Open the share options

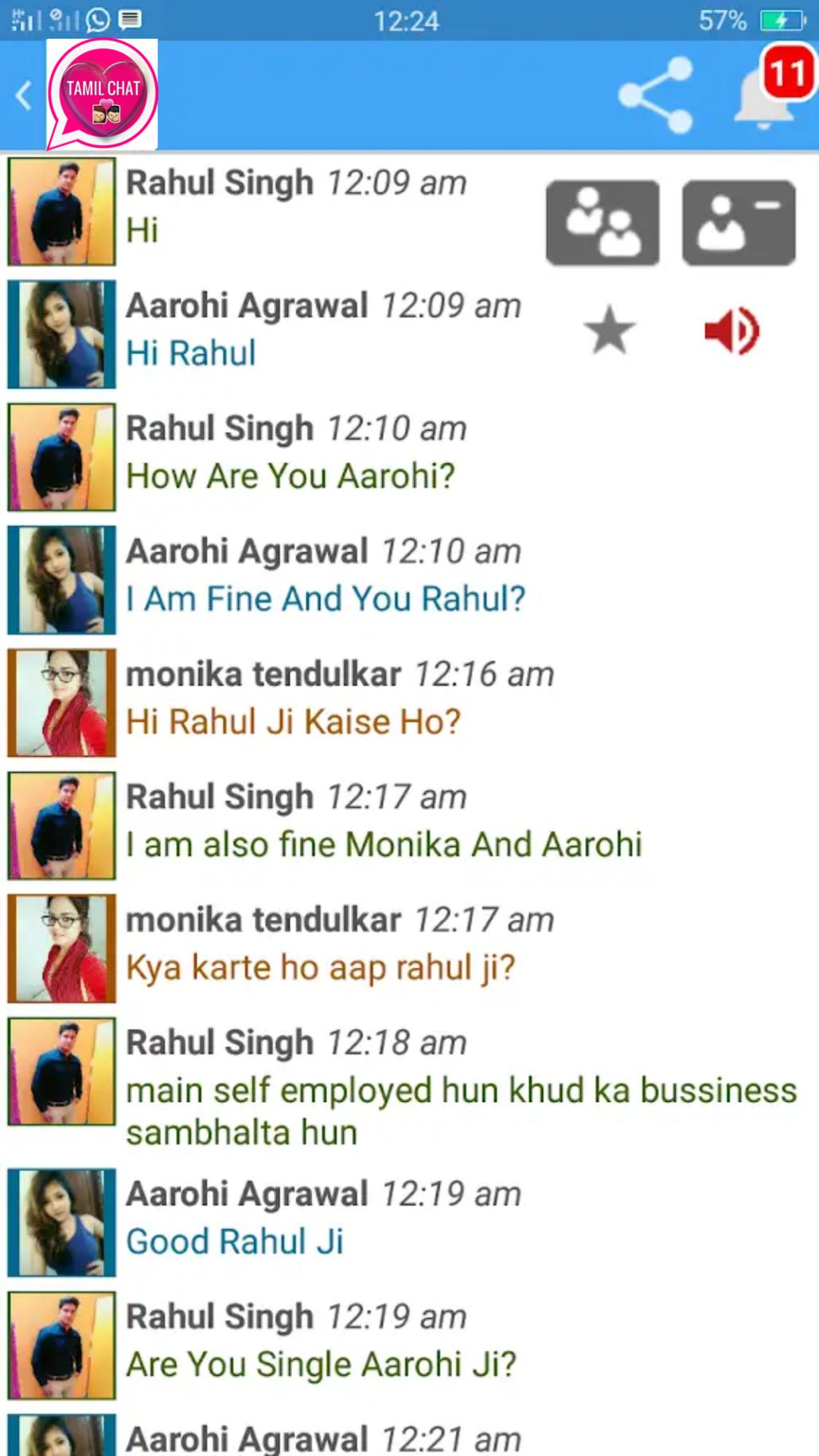[x=654, y=95]
